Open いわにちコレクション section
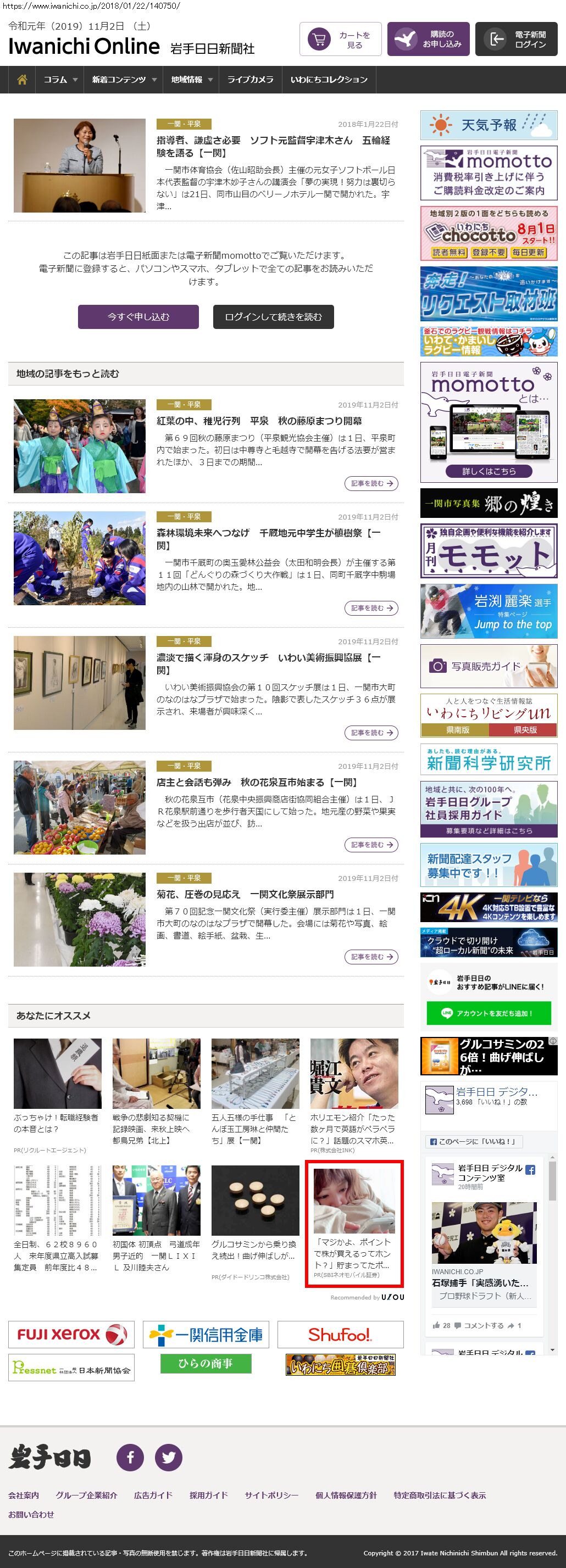Screen dimensions: 566x1568 coord(329,80)
